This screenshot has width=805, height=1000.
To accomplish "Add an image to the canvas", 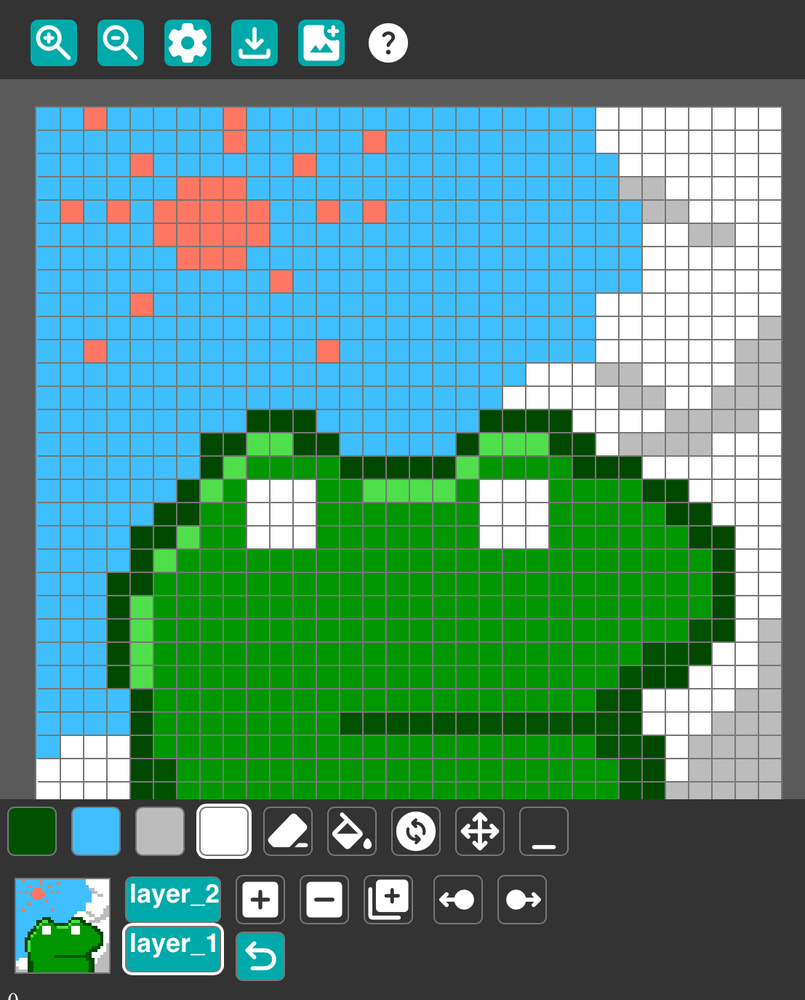I will [321, 43].
